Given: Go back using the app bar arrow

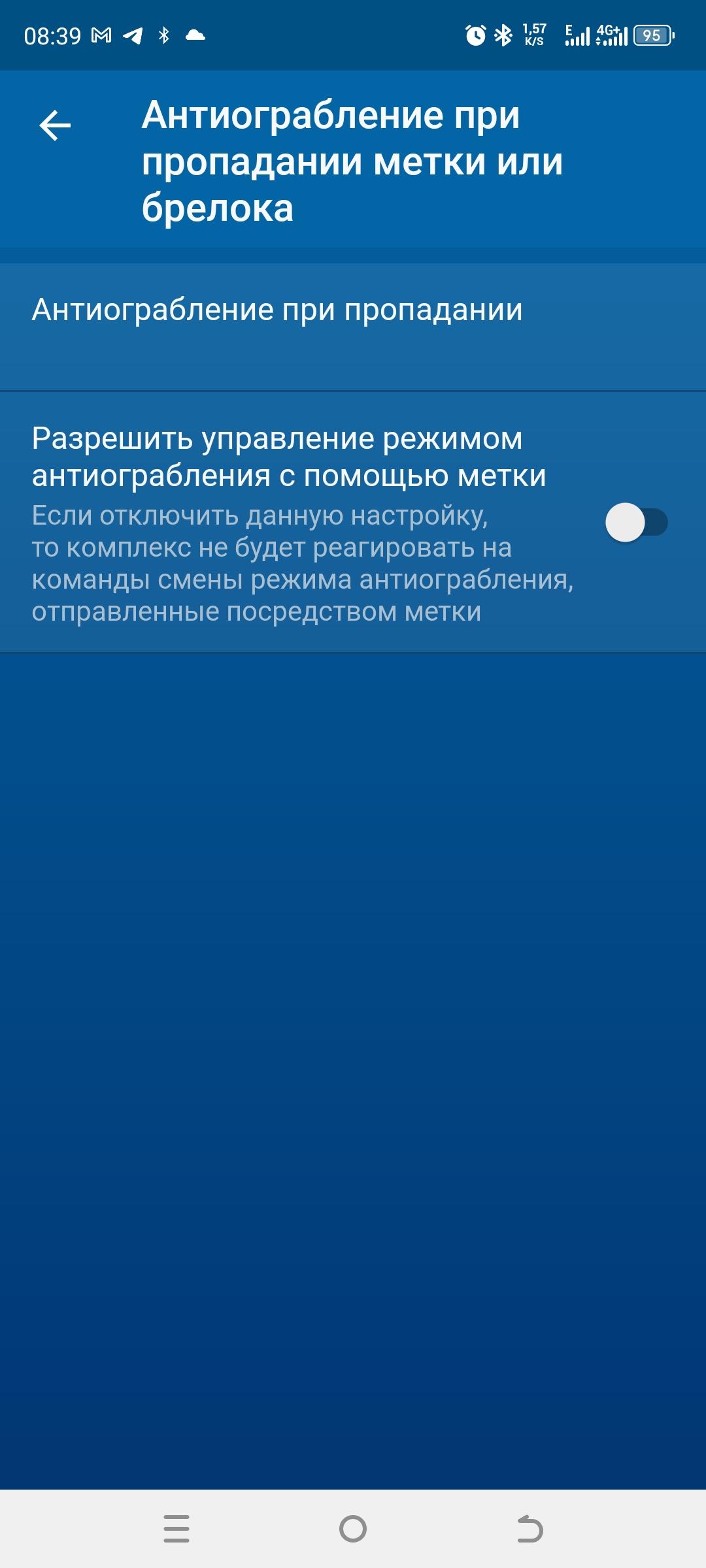Looking at the screenshot, I should [55, 125].
